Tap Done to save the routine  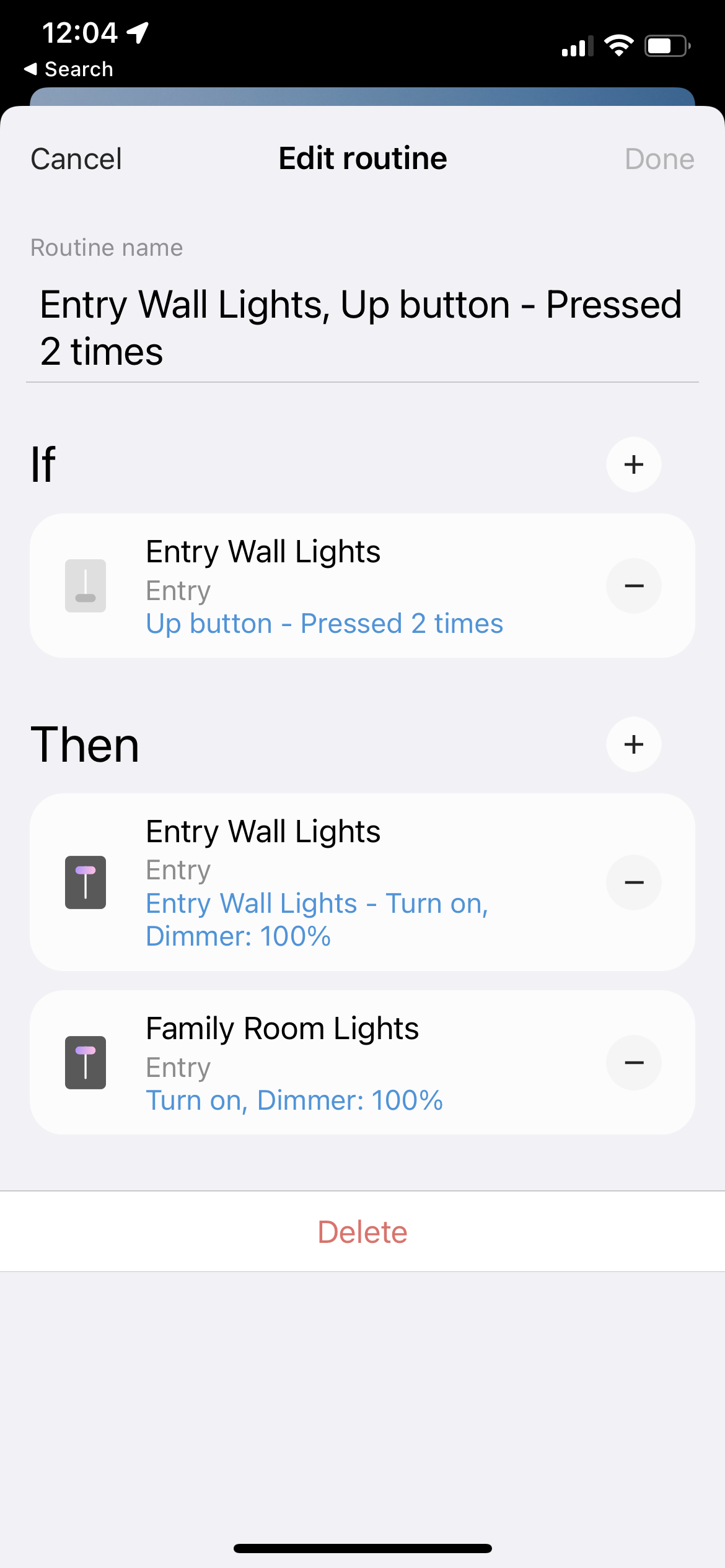659,159
